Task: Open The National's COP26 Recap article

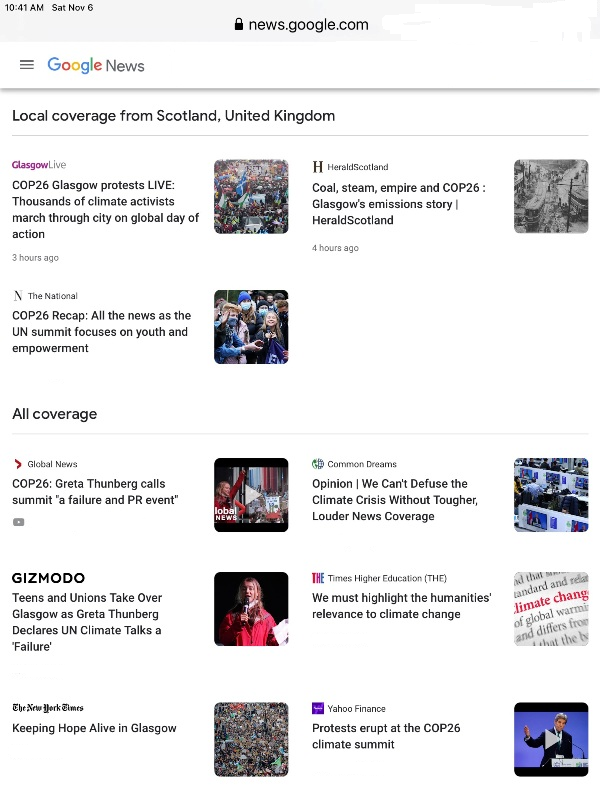Action: click(x=100, y=332)
